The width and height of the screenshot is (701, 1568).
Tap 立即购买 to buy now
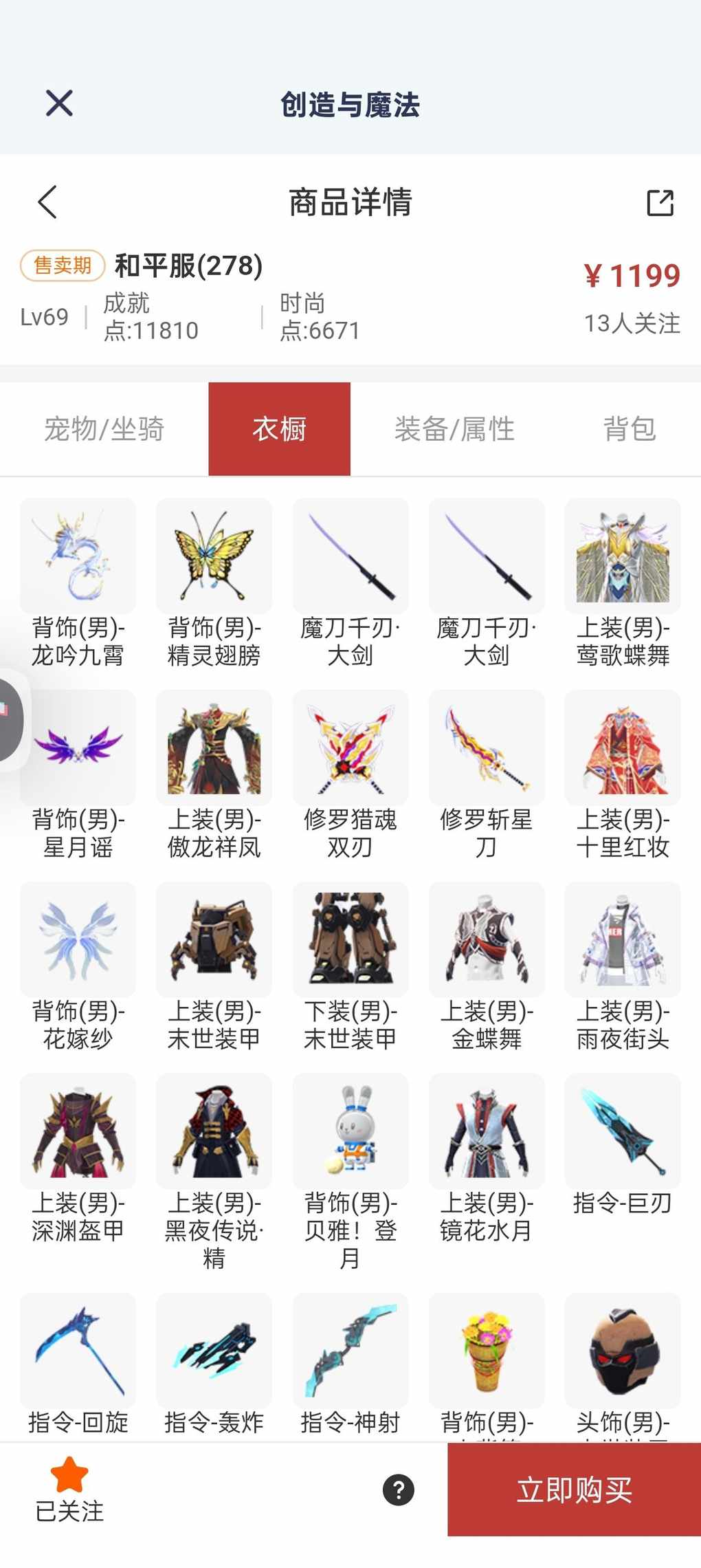click(574, 1490)
